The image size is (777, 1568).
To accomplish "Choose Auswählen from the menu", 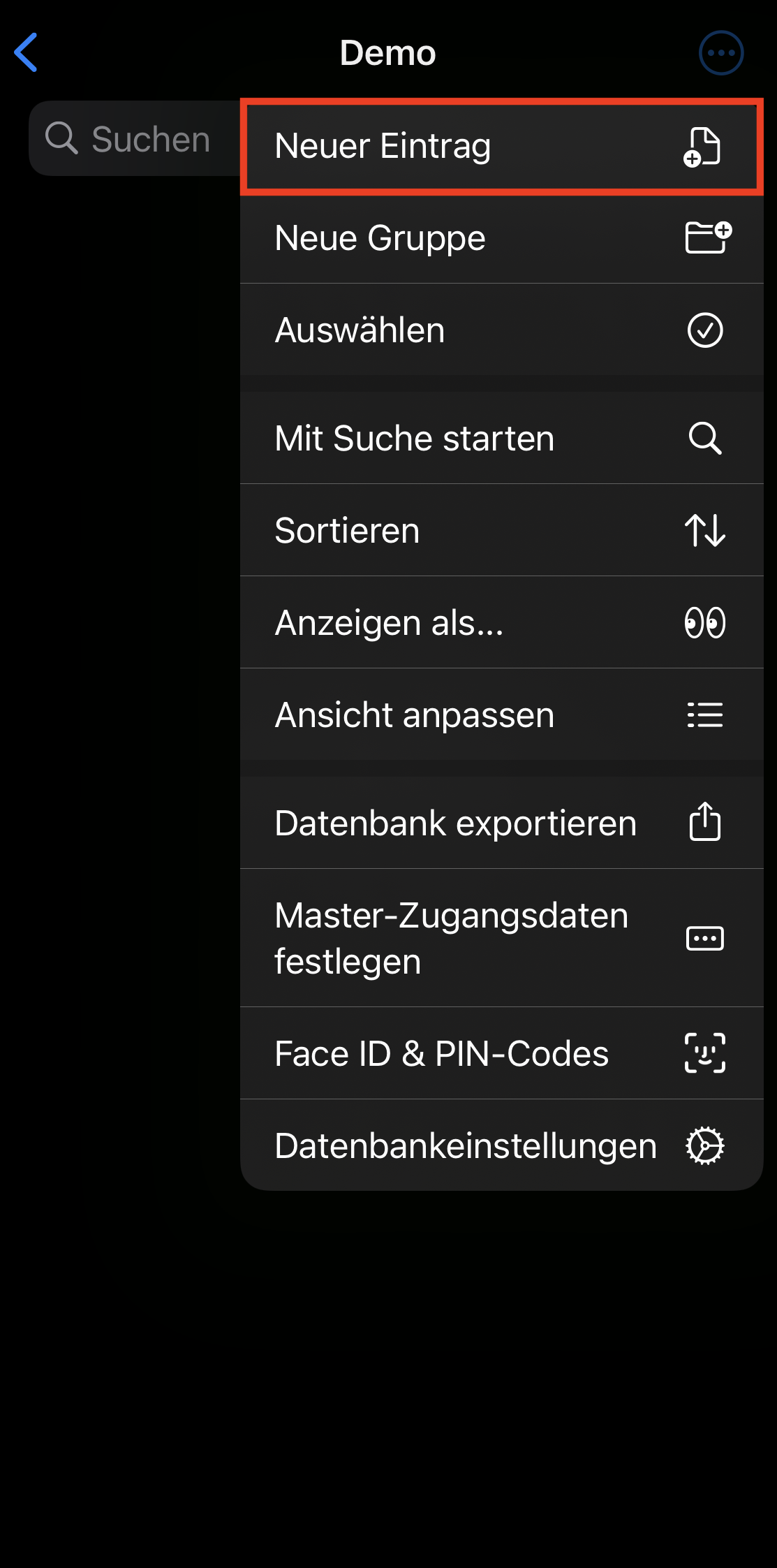I will point(501,330).
